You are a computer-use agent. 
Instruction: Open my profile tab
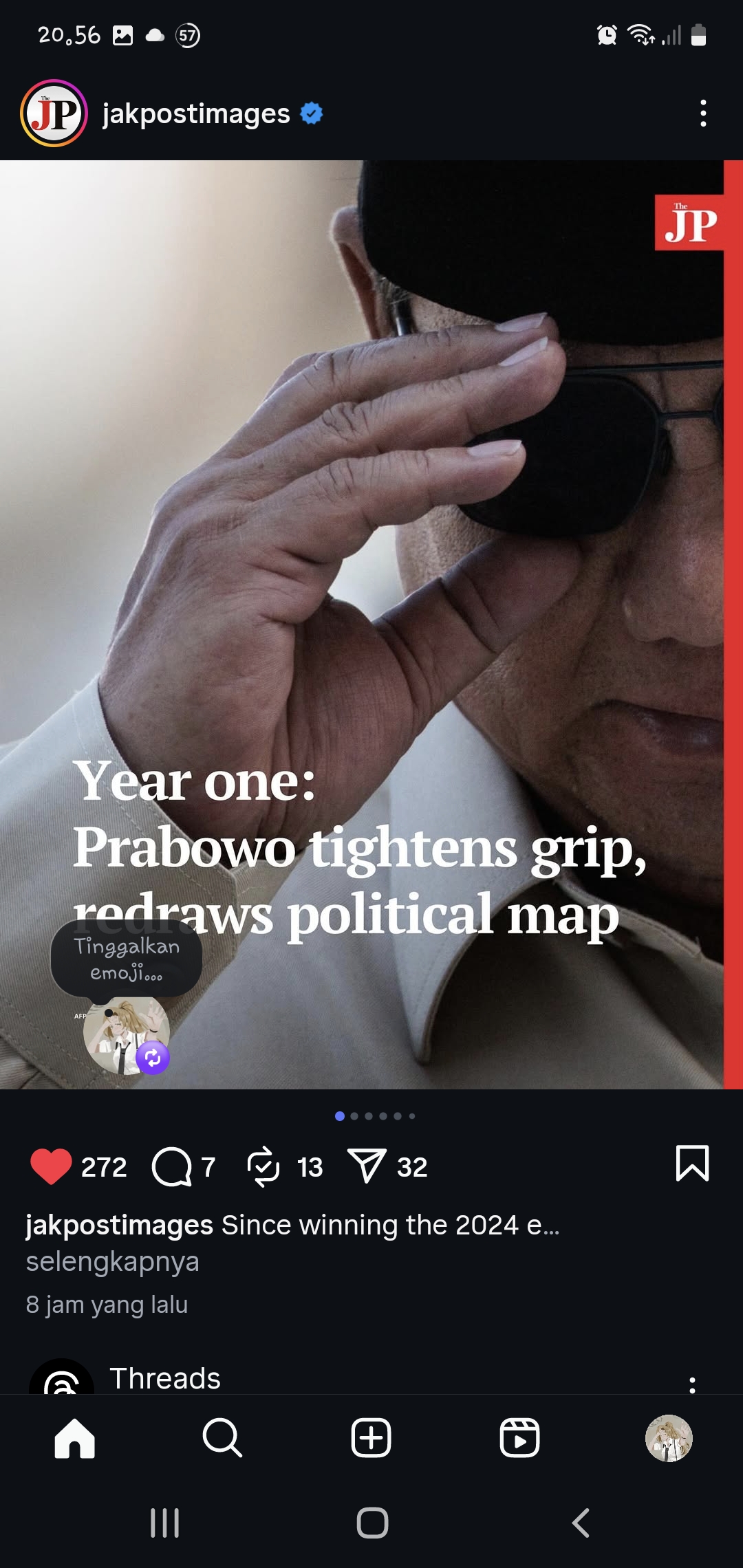coord(669,1438)
